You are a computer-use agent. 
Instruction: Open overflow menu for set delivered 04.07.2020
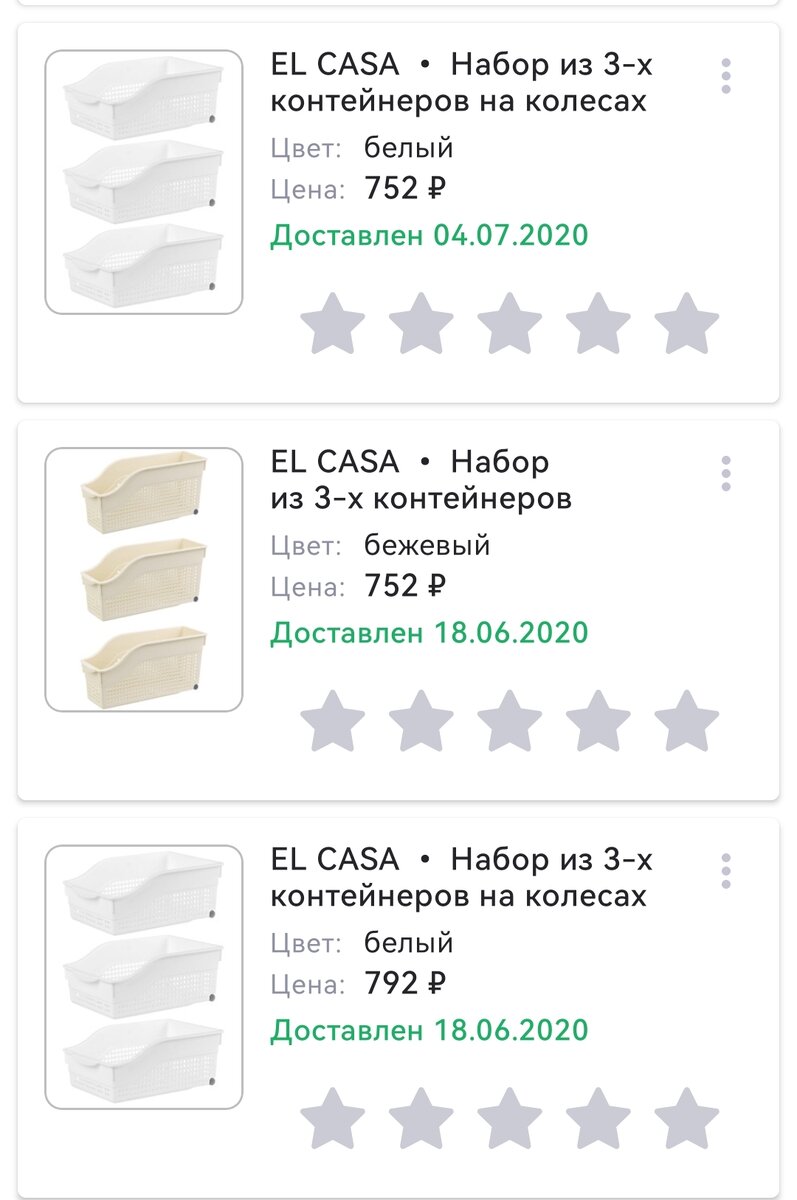(726, 76)
